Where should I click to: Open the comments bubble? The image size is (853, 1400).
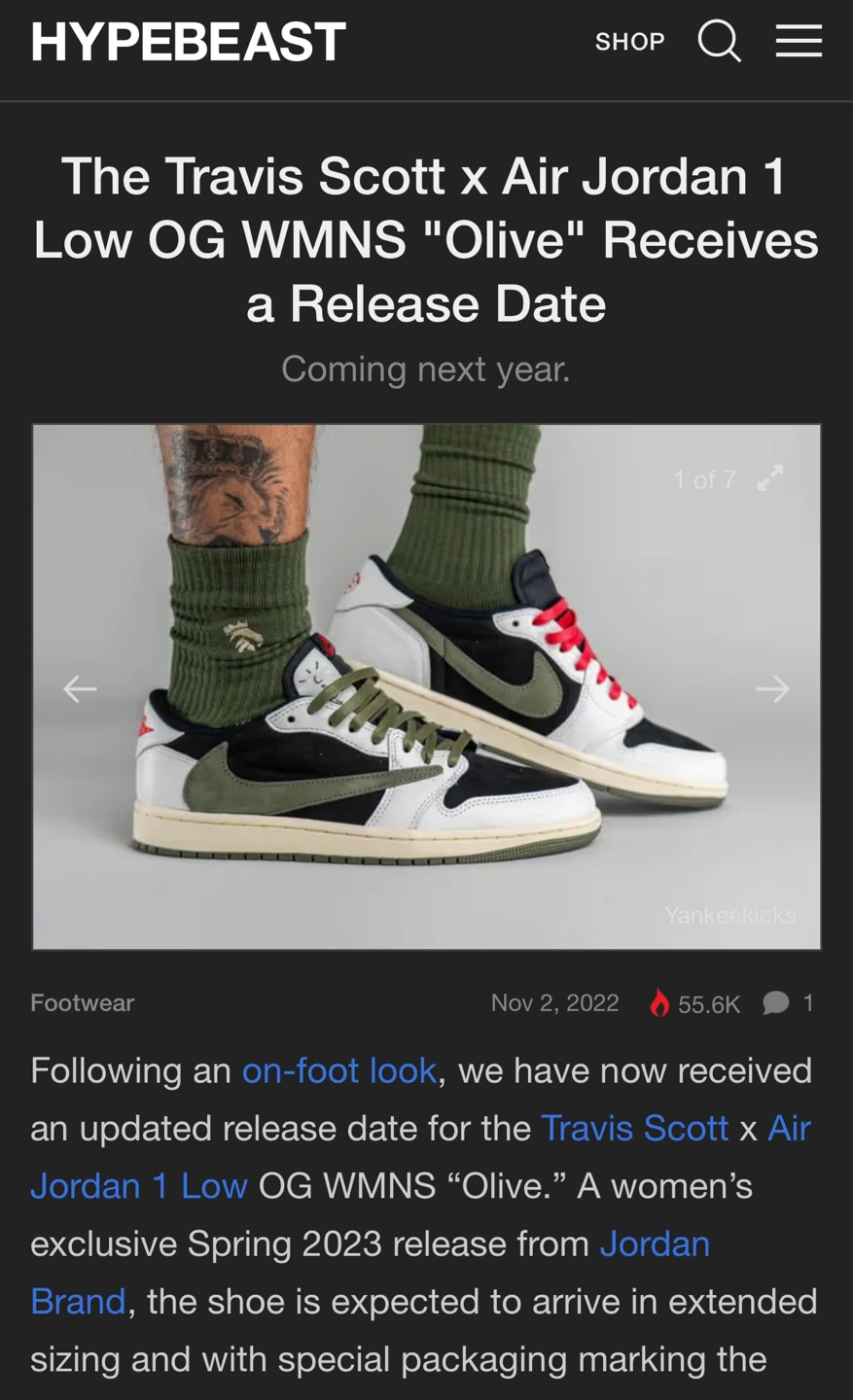click(776, 1002)
